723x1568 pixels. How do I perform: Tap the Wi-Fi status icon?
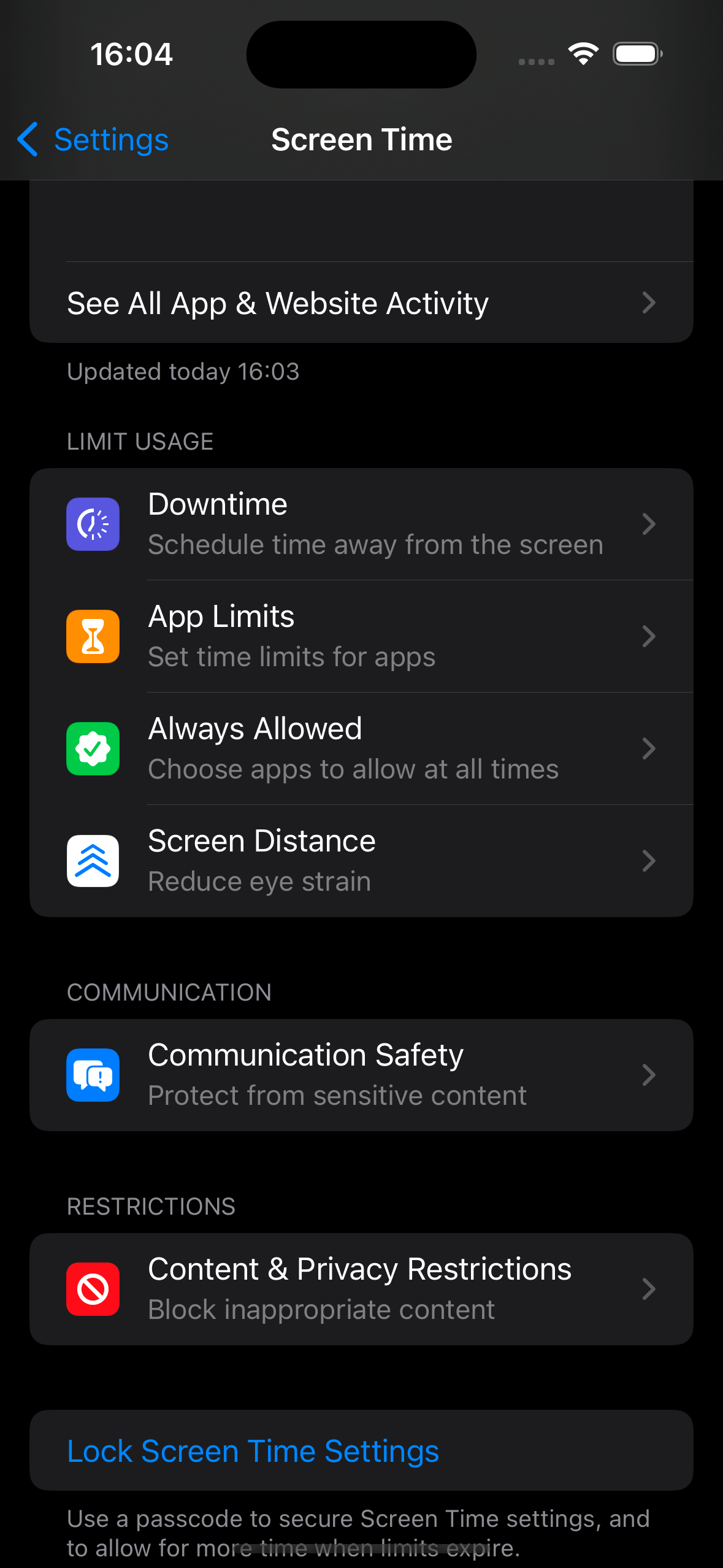tap(583, 54)
